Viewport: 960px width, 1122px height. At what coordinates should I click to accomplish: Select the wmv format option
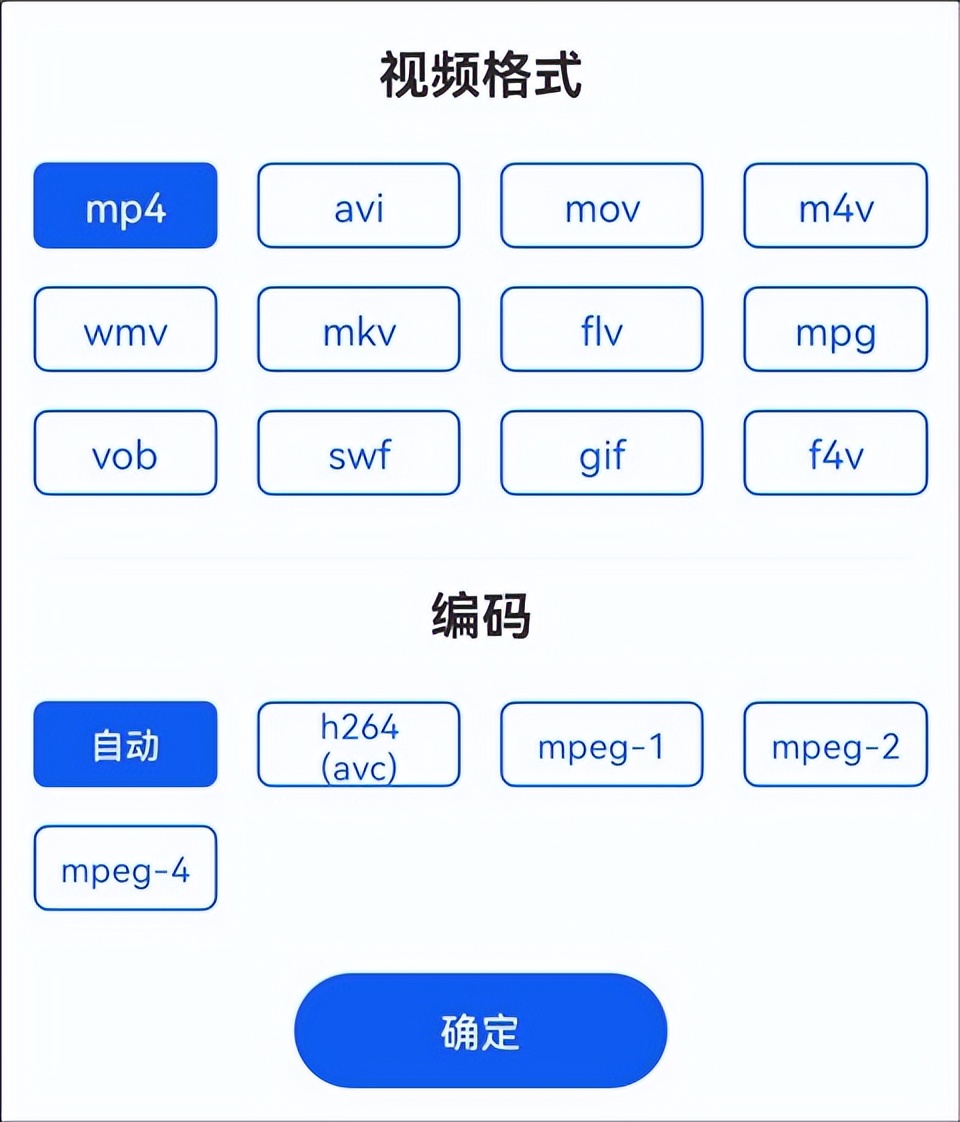coord(124,329)
